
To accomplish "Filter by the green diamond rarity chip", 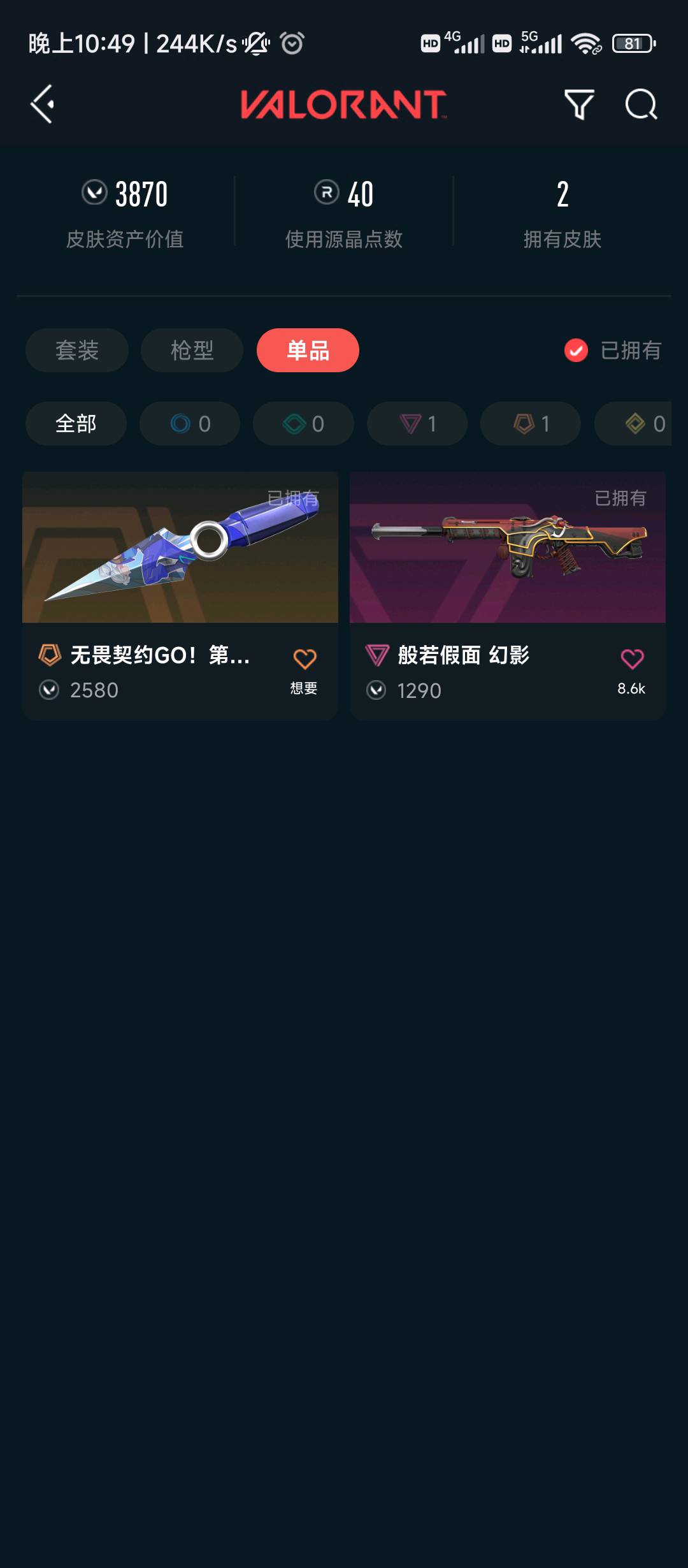I will [x=303, y=424].
